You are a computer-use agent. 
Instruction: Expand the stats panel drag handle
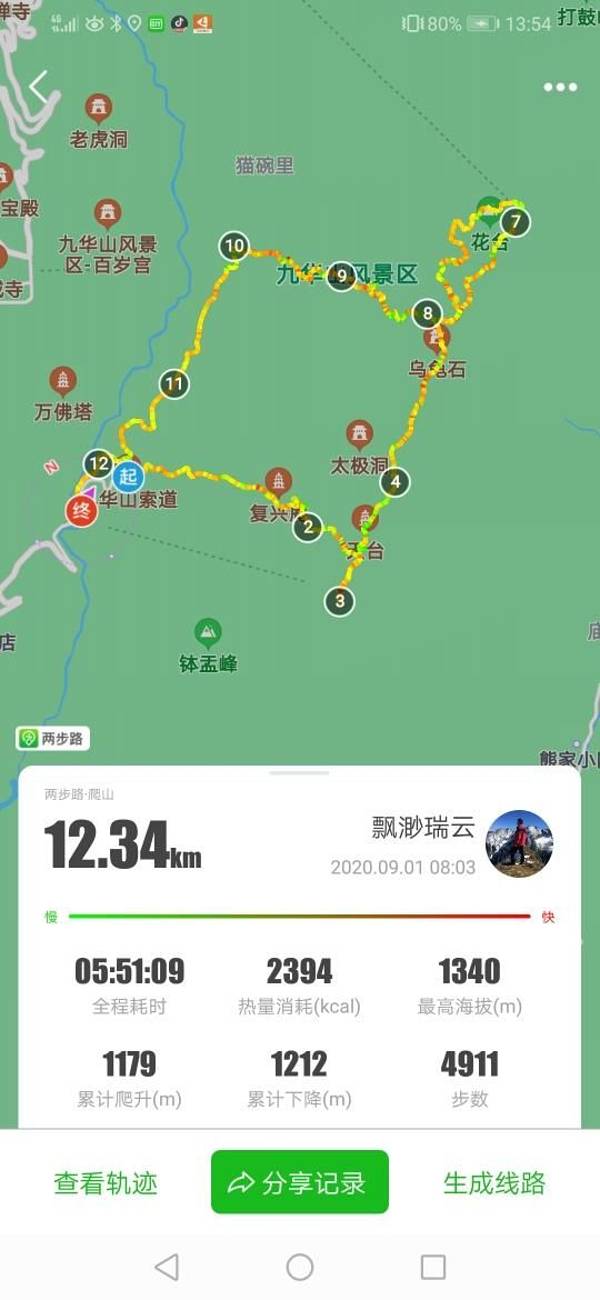(x=299, y=773)
